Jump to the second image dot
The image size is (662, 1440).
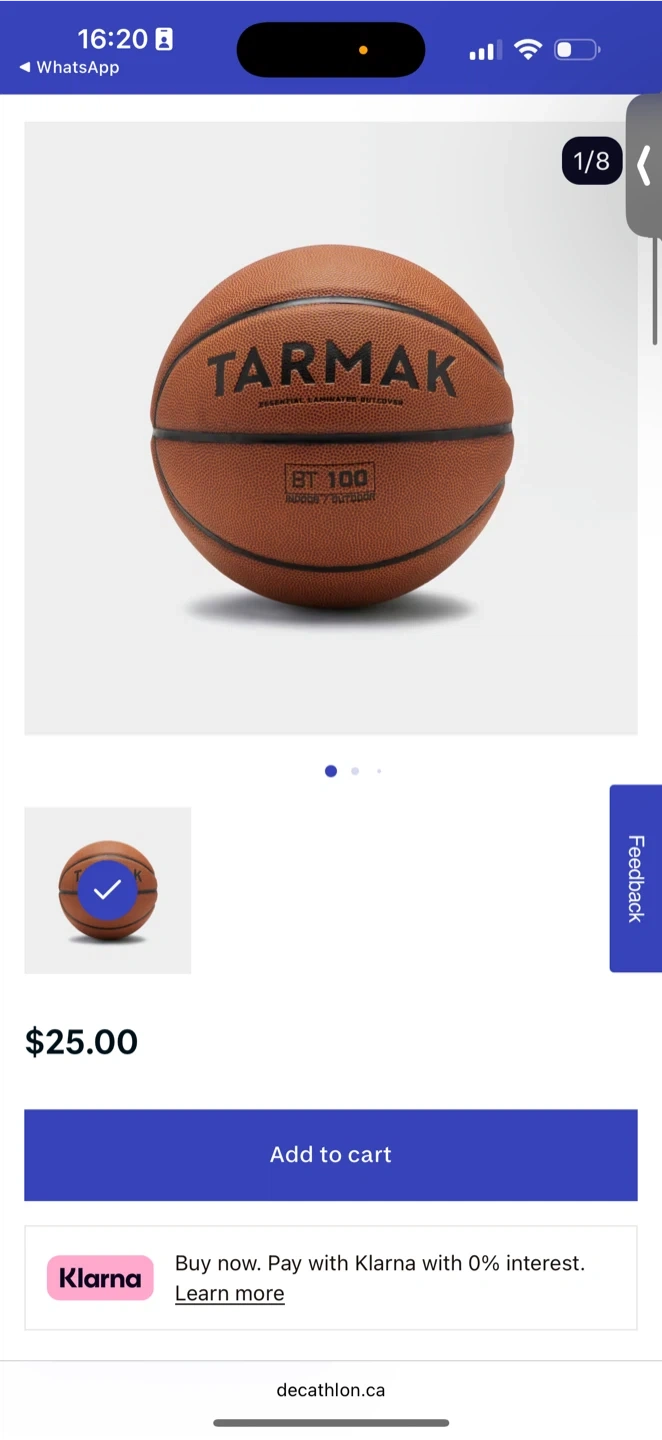[x=355, y=771]
